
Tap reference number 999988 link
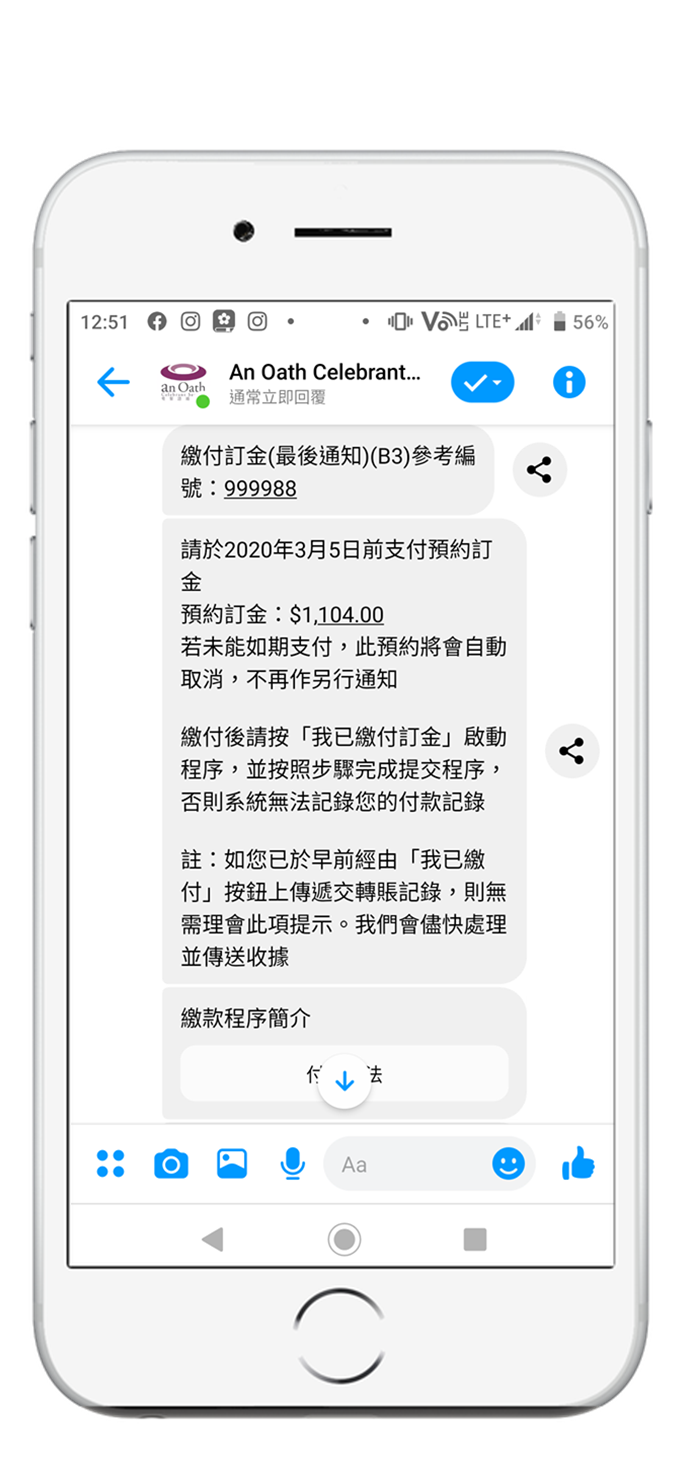pos(260,489)
